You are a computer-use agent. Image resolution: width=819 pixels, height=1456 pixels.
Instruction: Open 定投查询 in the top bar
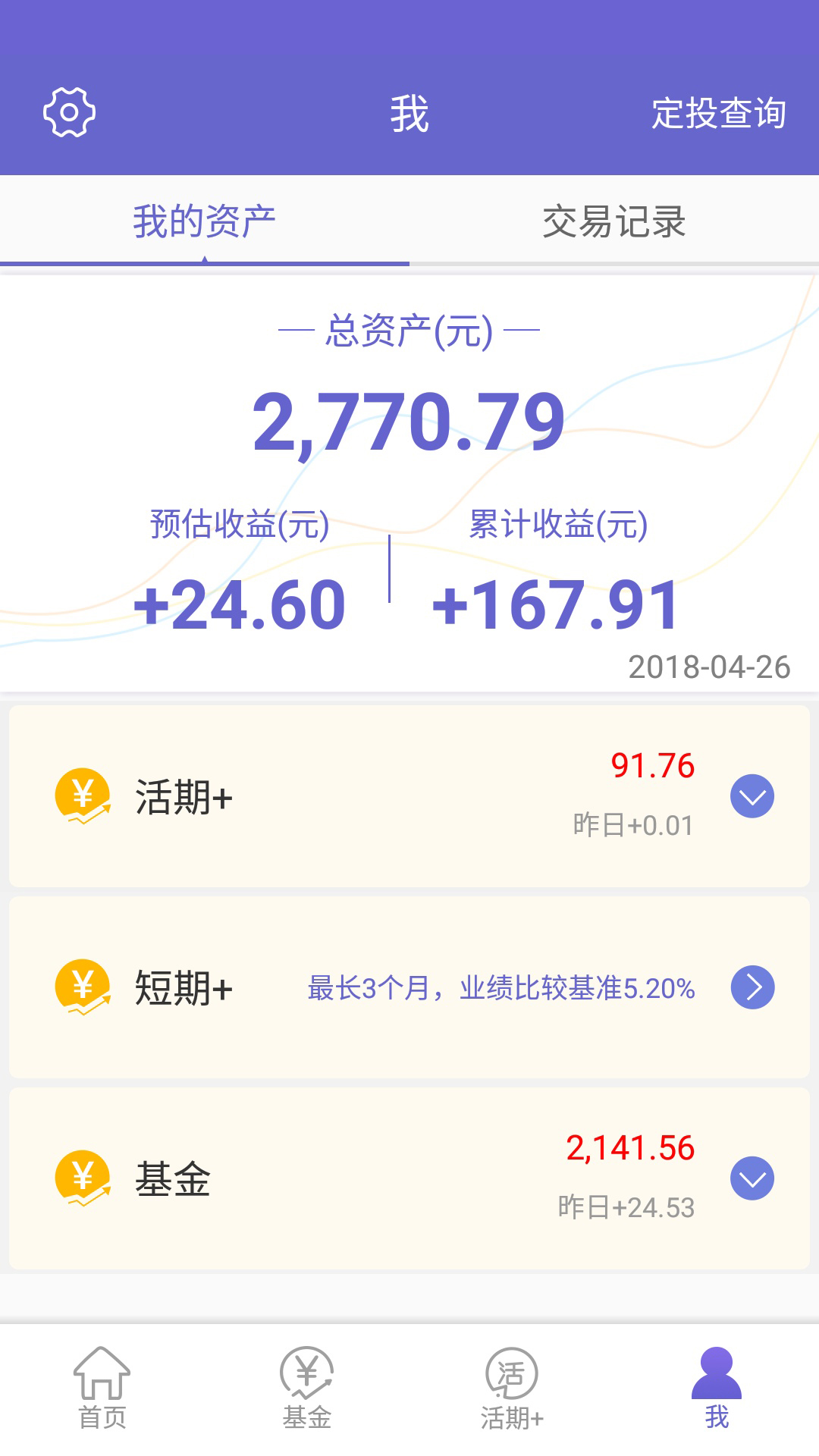(x=718, y=114)
